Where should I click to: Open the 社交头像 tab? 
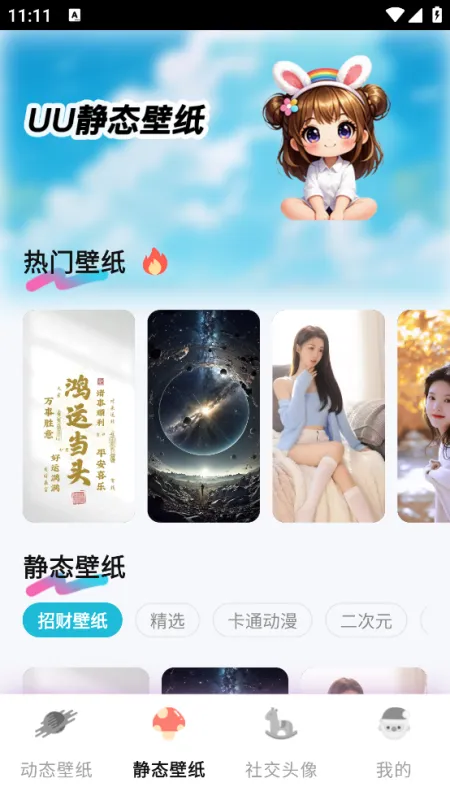pos(281,742)
